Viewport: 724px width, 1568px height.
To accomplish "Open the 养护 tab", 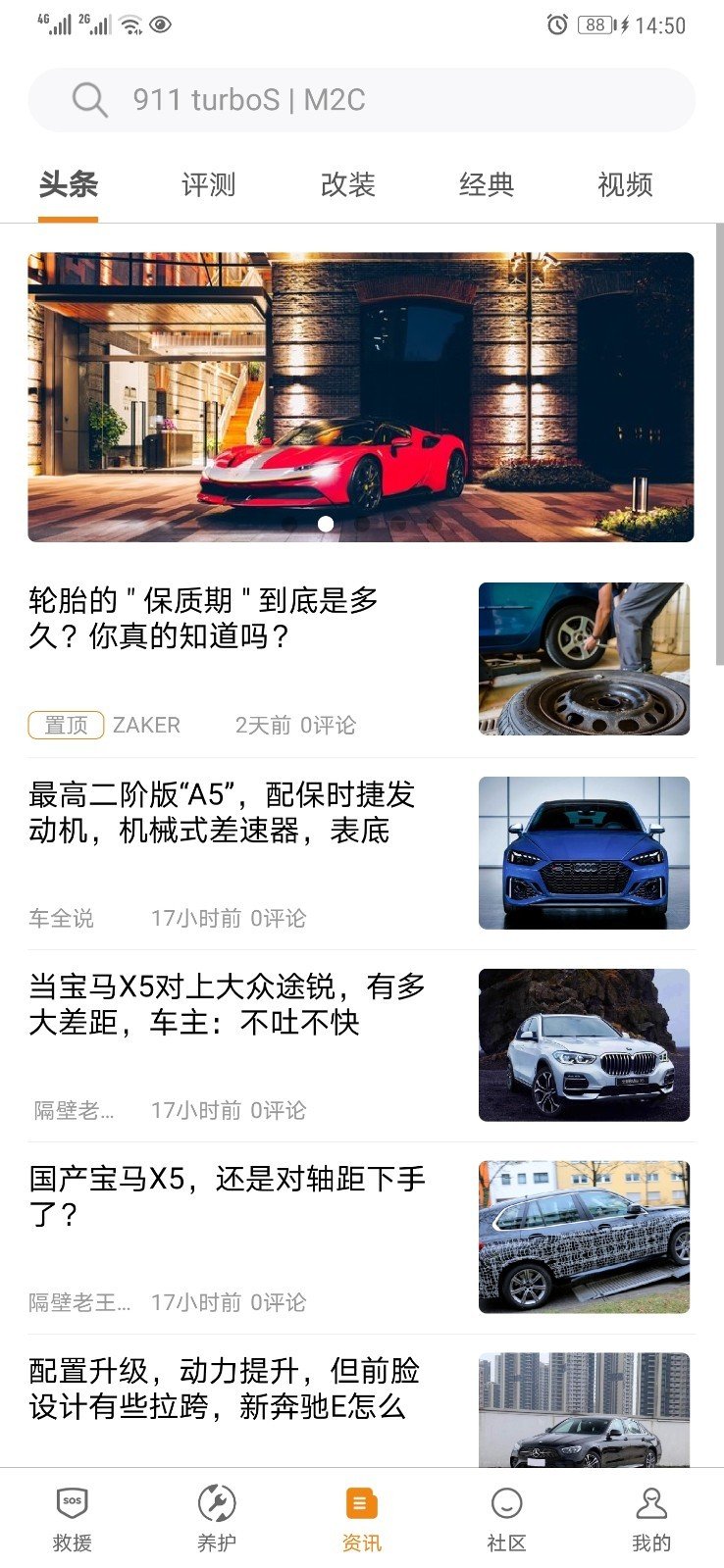I will [217, 1518].
